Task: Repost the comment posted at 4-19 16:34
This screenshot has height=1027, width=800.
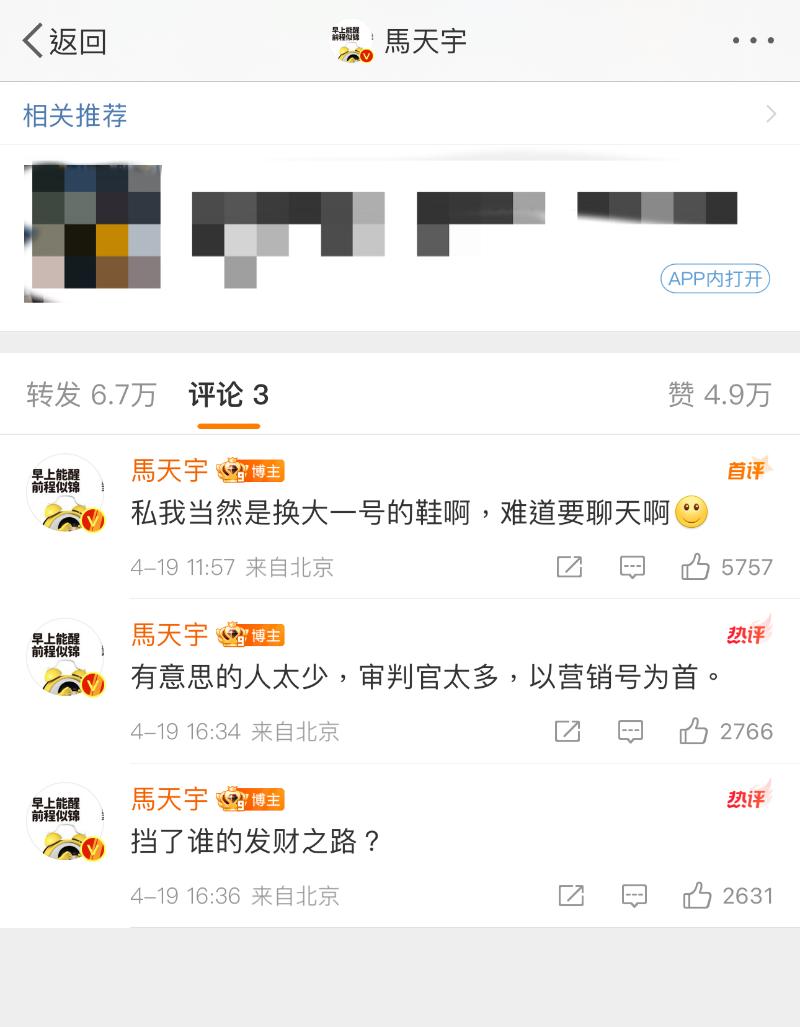Action: [x=567, y=731]
